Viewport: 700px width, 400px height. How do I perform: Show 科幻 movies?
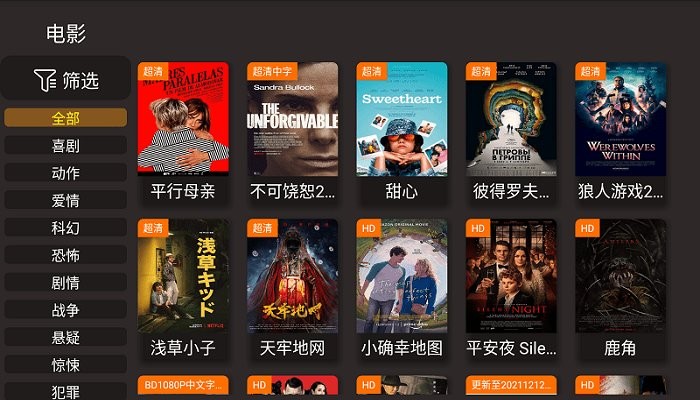point(66,228)
